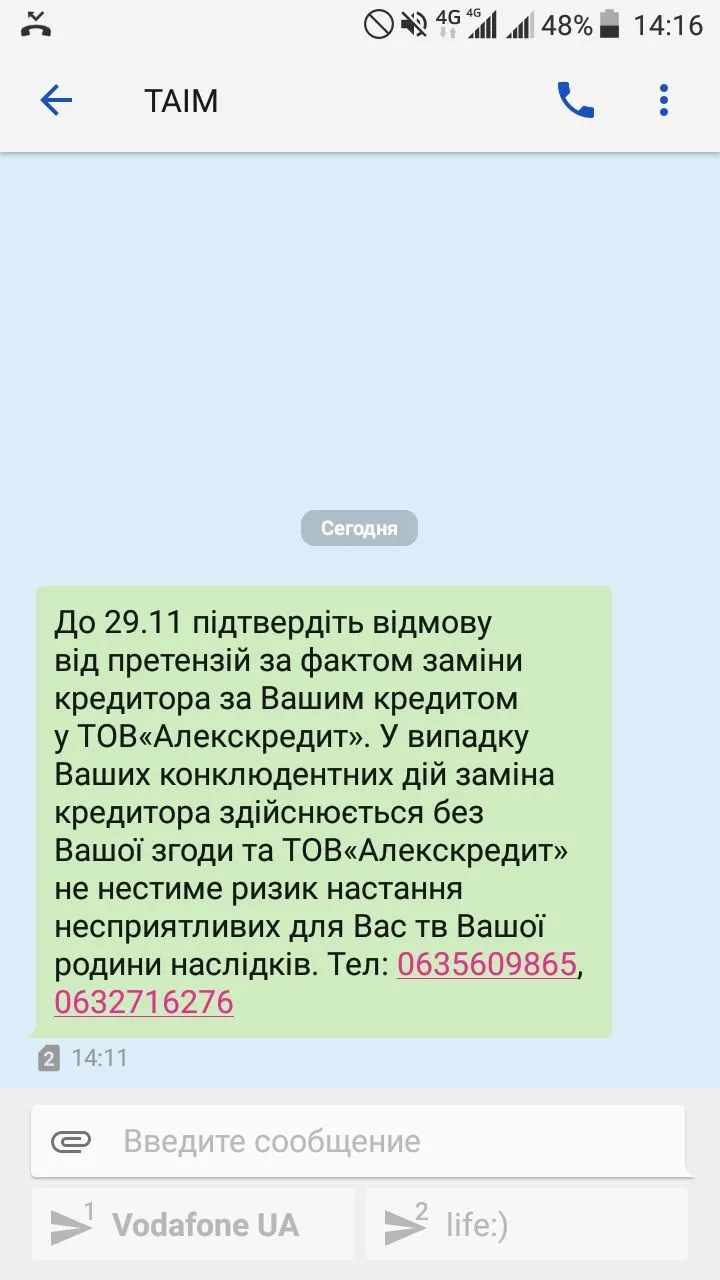Send via life:) SIM
Viewport: 720px width, 1280px height.
point(526,1225)
